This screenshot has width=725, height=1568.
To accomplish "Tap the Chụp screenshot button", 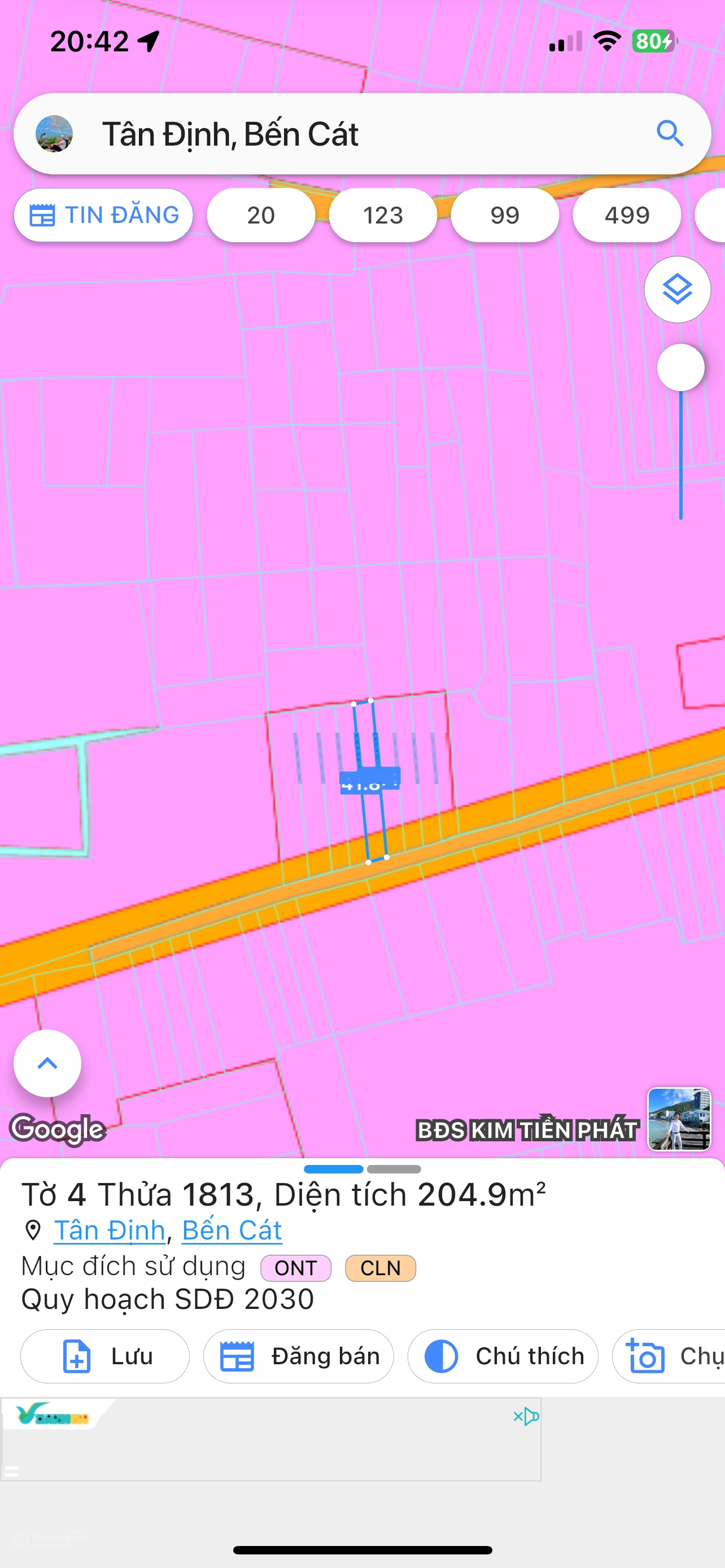I will click(670, 1356).
